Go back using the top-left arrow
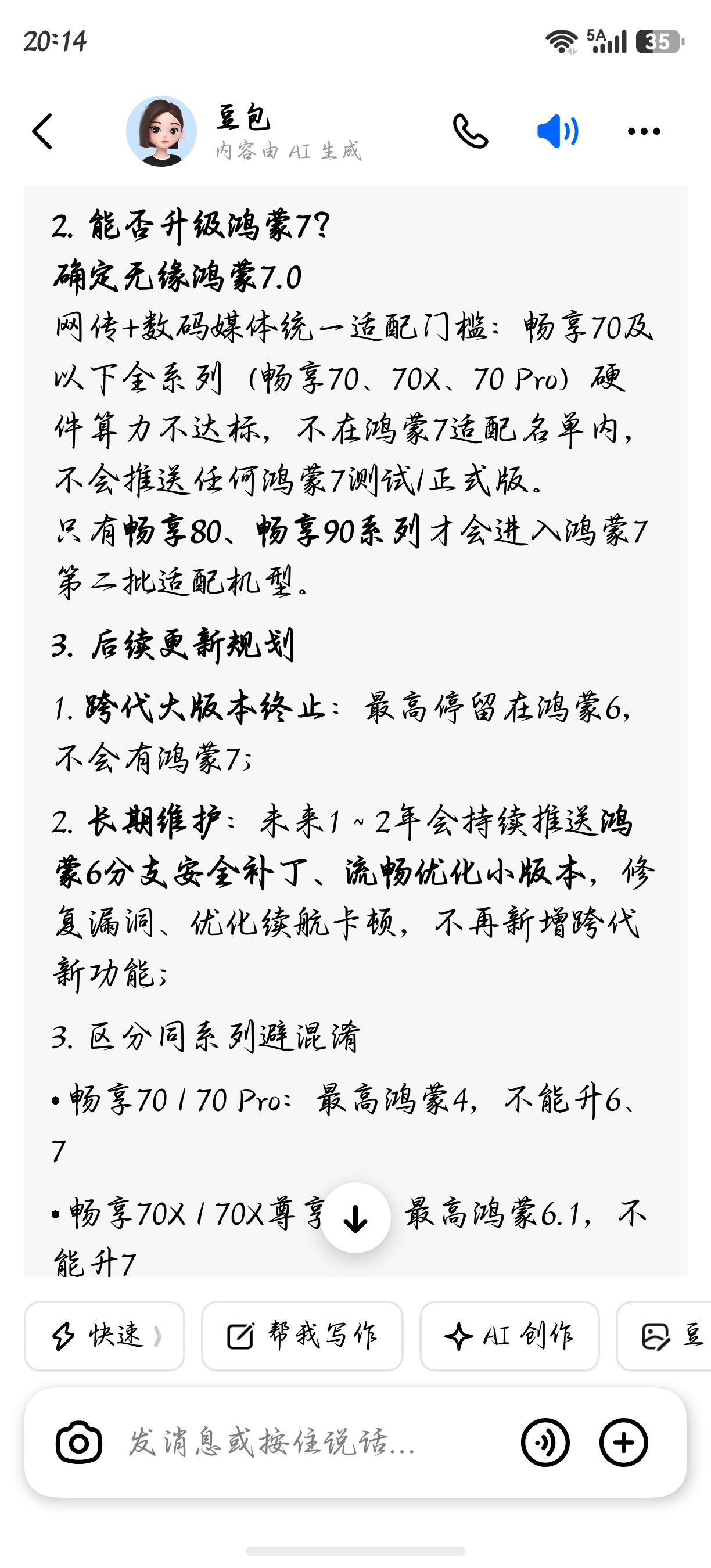 tap(42, 131)
